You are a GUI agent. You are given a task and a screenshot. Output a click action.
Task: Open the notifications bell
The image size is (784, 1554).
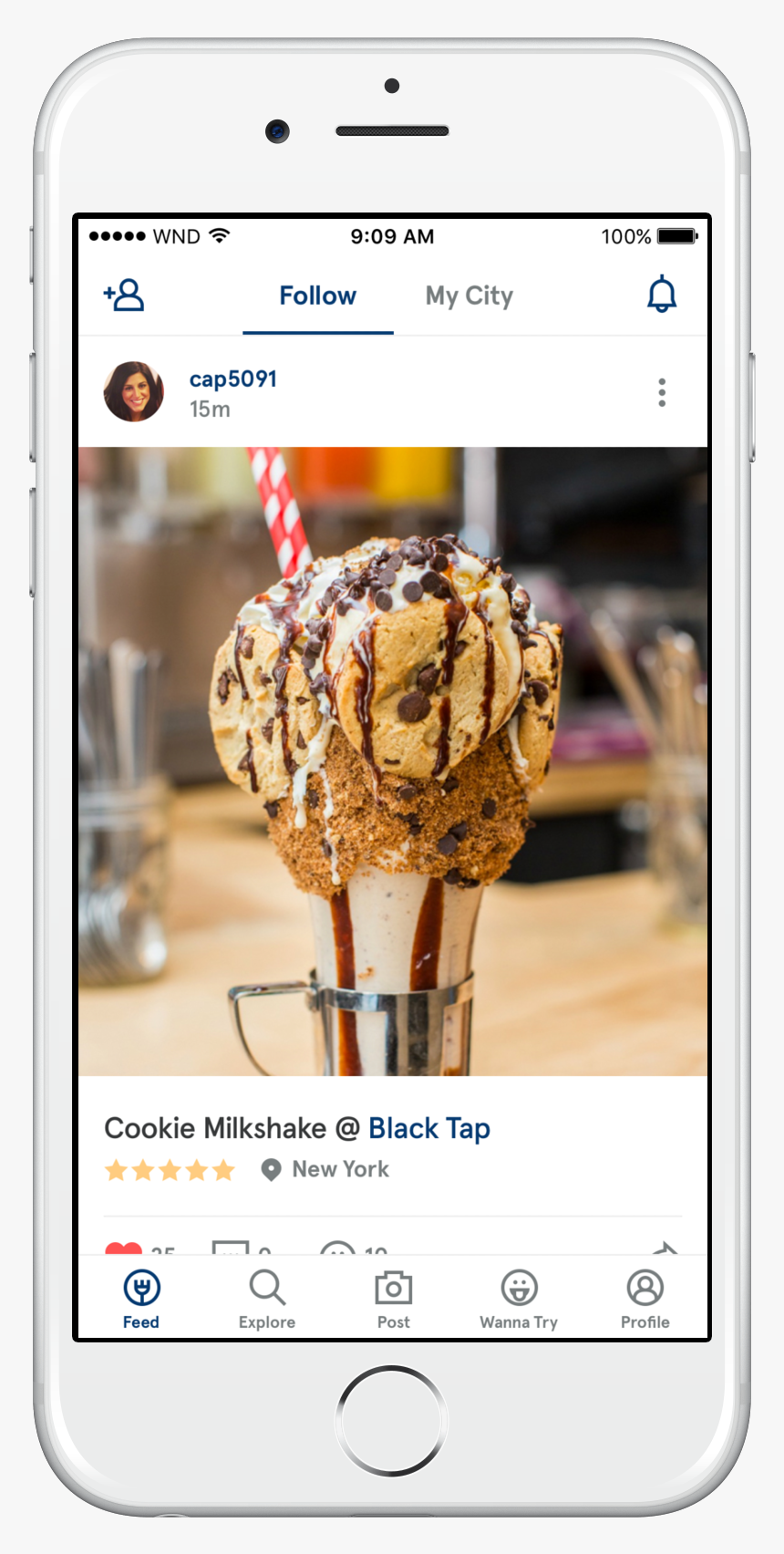662,295
